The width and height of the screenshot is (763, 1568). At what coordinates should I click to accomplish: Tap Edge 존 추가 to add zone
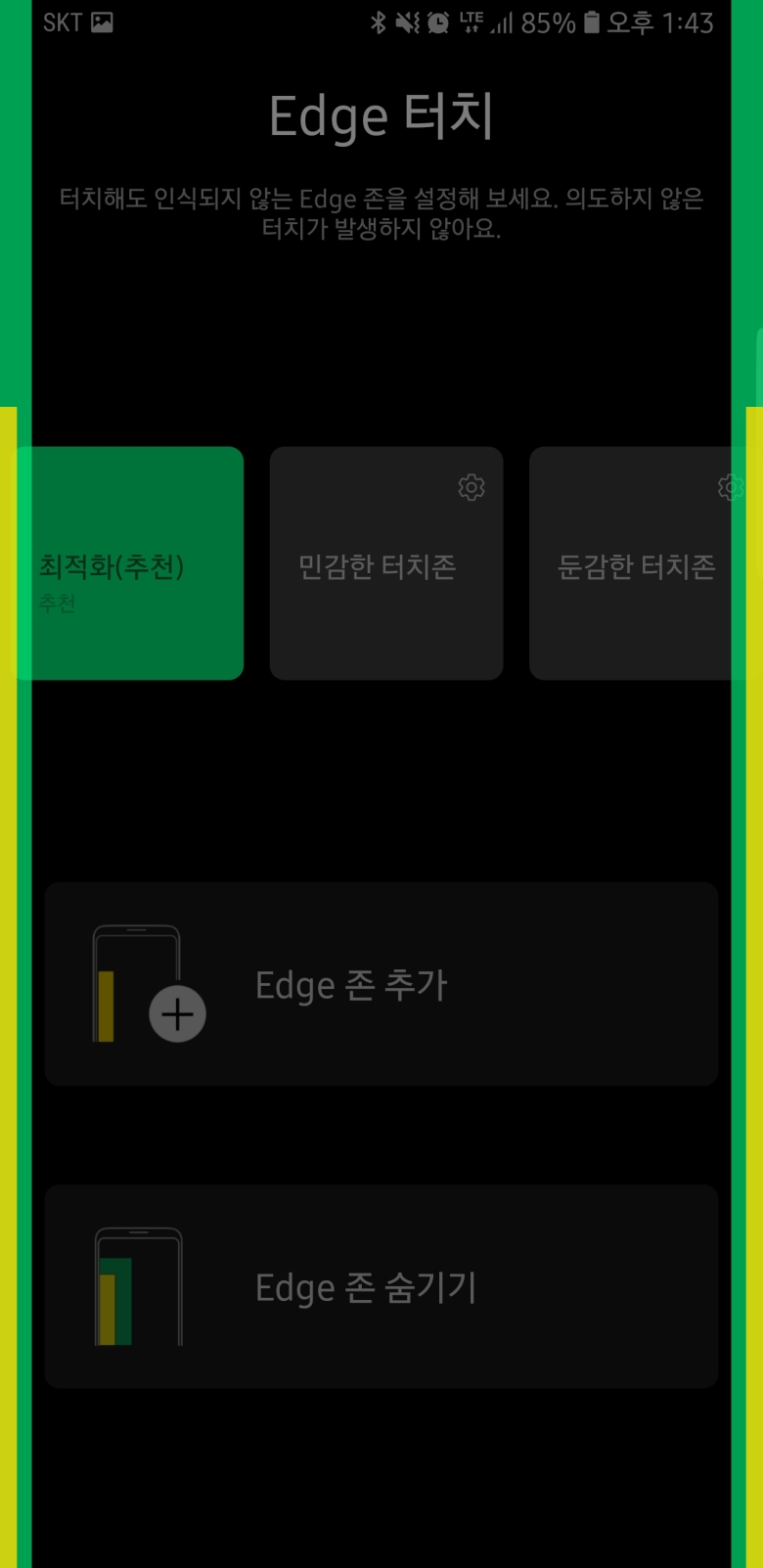click(x=381, y=985)
